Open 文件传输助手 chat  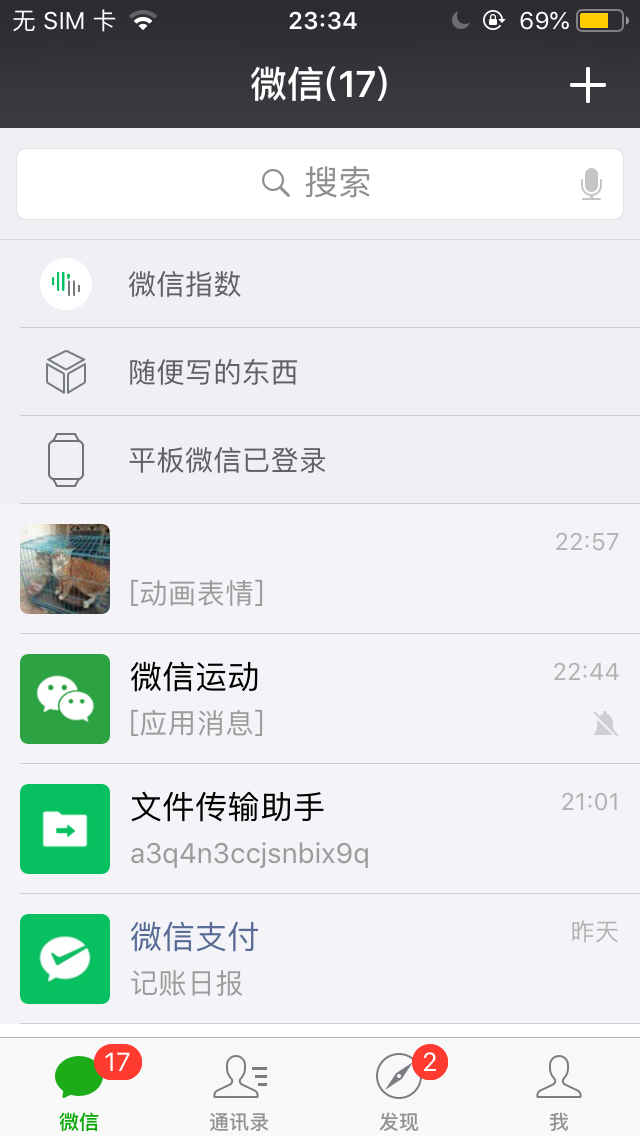(x=320, y=828)
